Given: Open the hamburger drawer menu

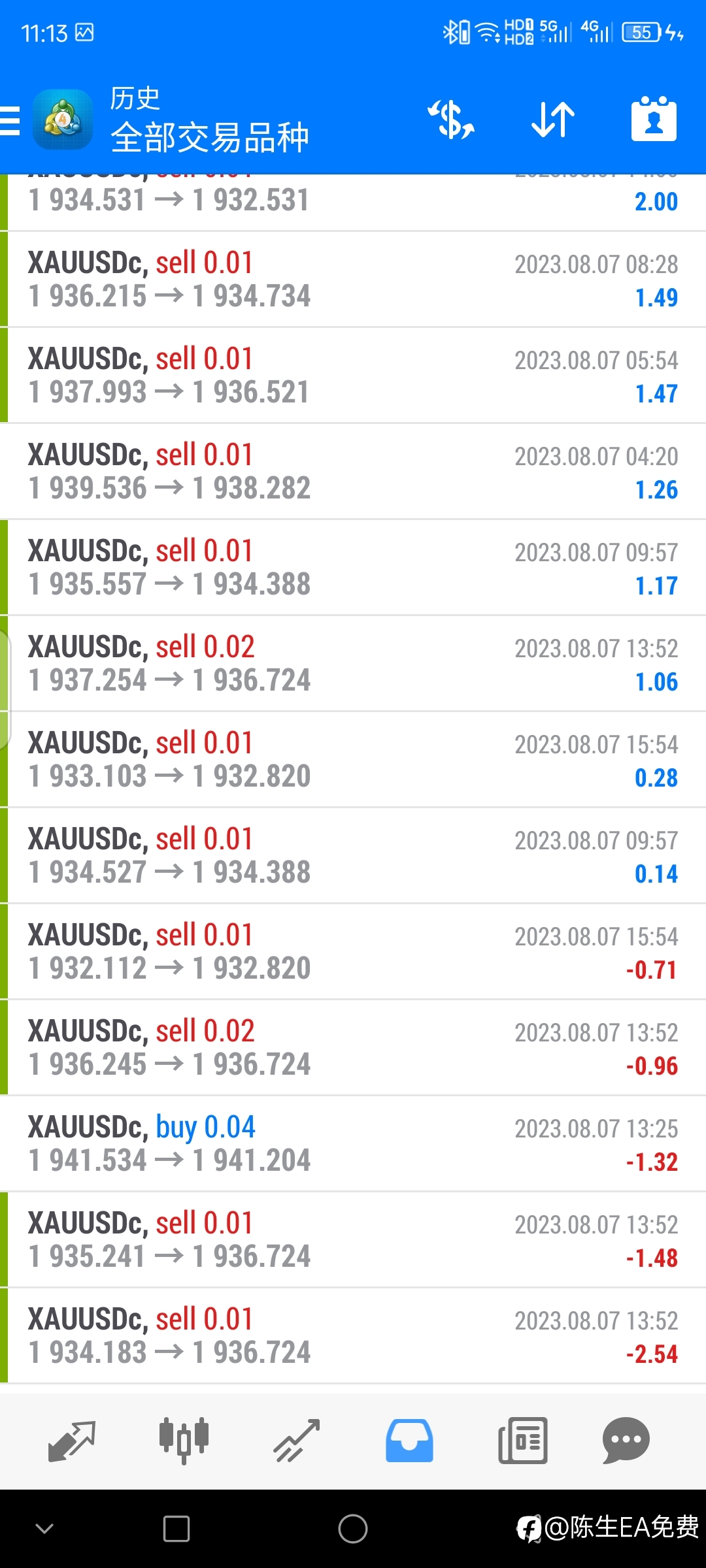Looking at the screenshot, I should click(x=10, y=121).
